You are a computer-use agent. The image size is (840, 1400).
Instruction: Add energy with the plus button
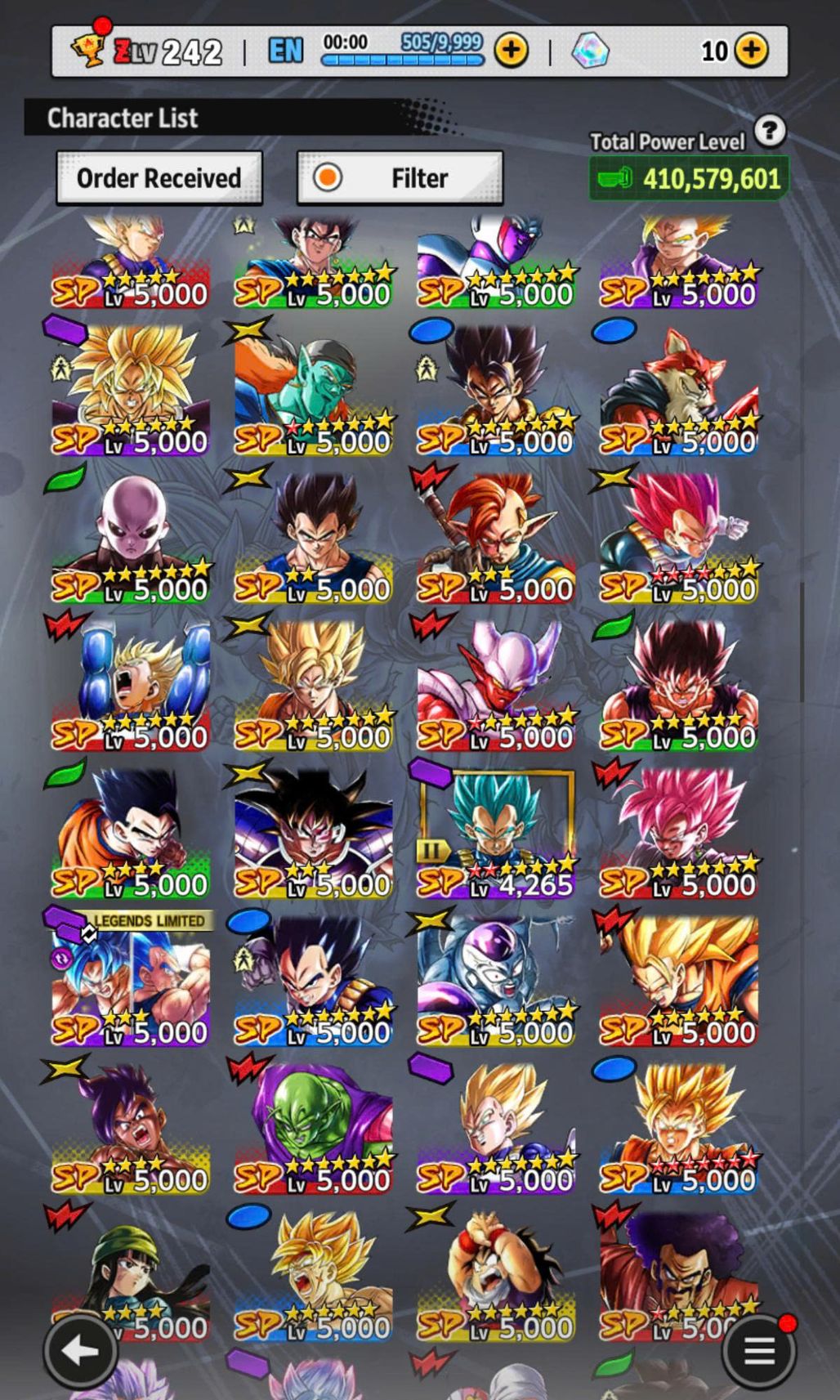511,51
